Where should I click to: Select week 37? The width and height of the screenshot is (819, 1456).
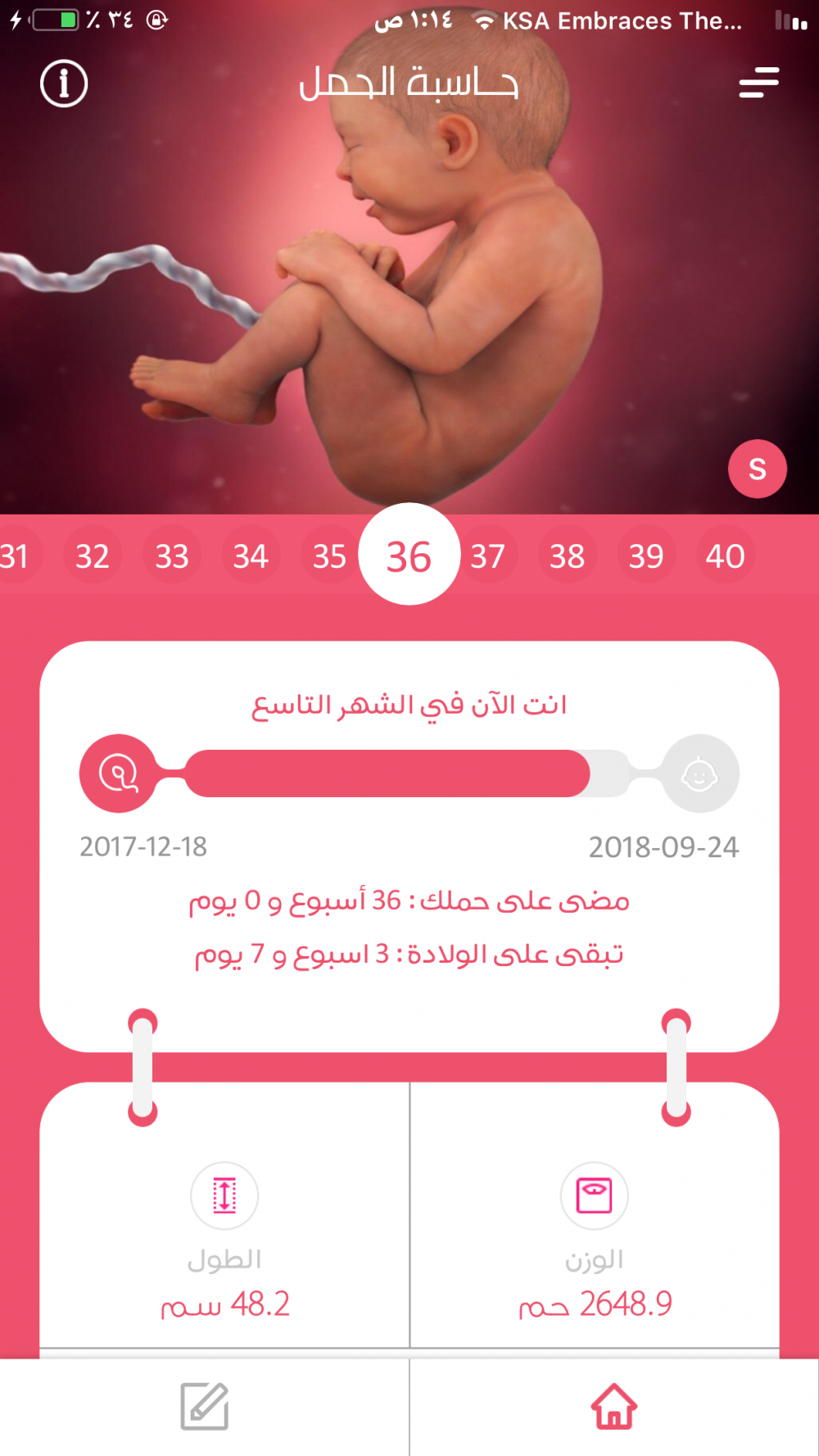(x=488, y=556)
